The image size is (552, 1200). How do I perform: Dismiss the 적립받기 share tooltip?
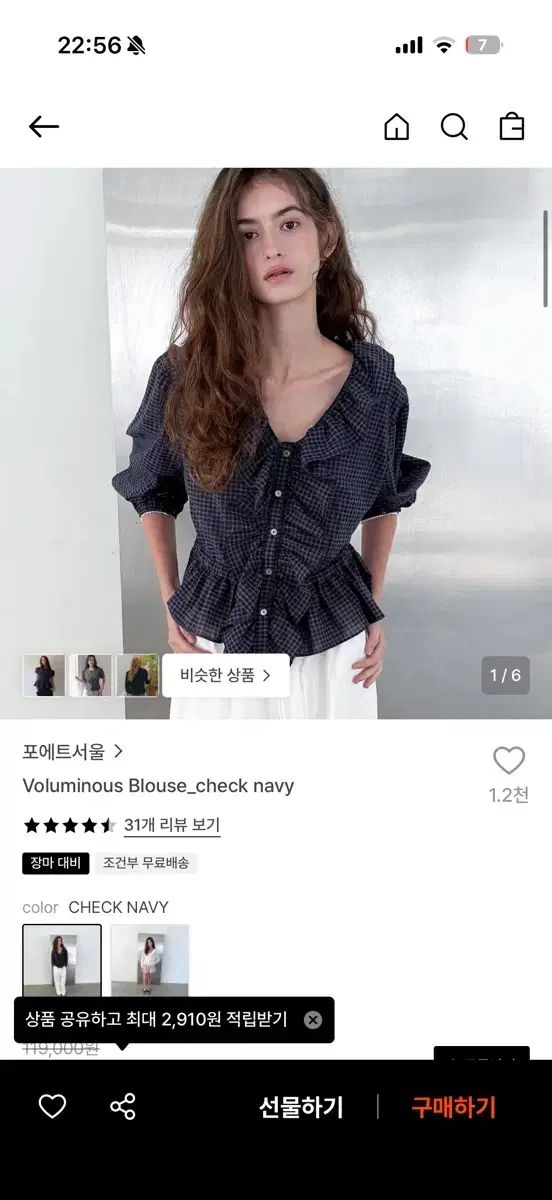click(x=313, y=1020)
